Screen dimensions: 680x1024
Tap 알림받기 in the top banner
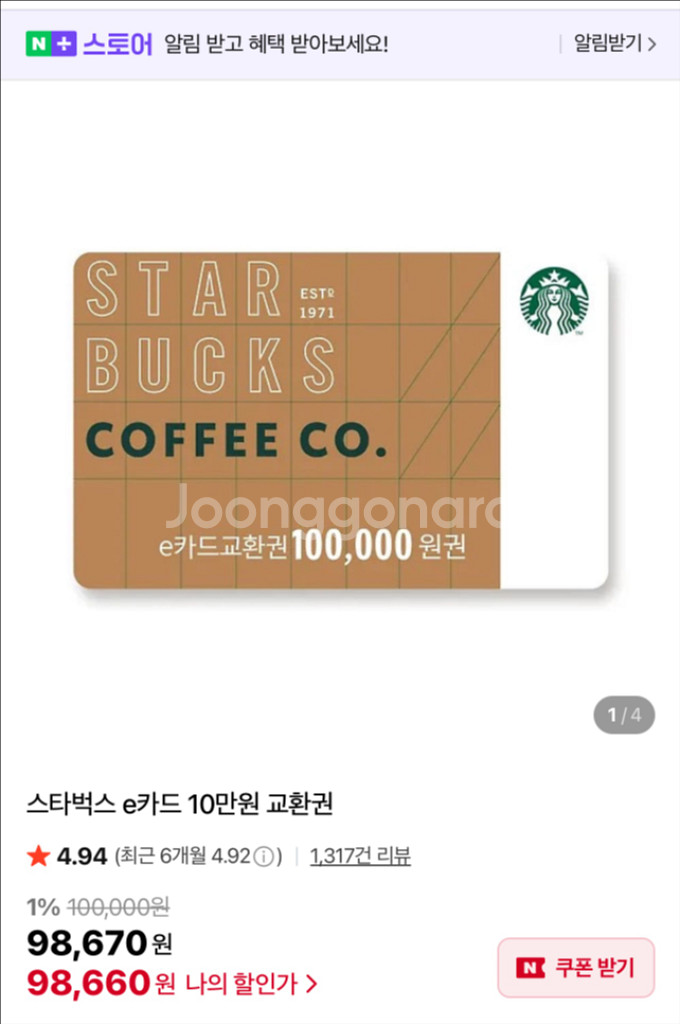(x=614, y=44)
